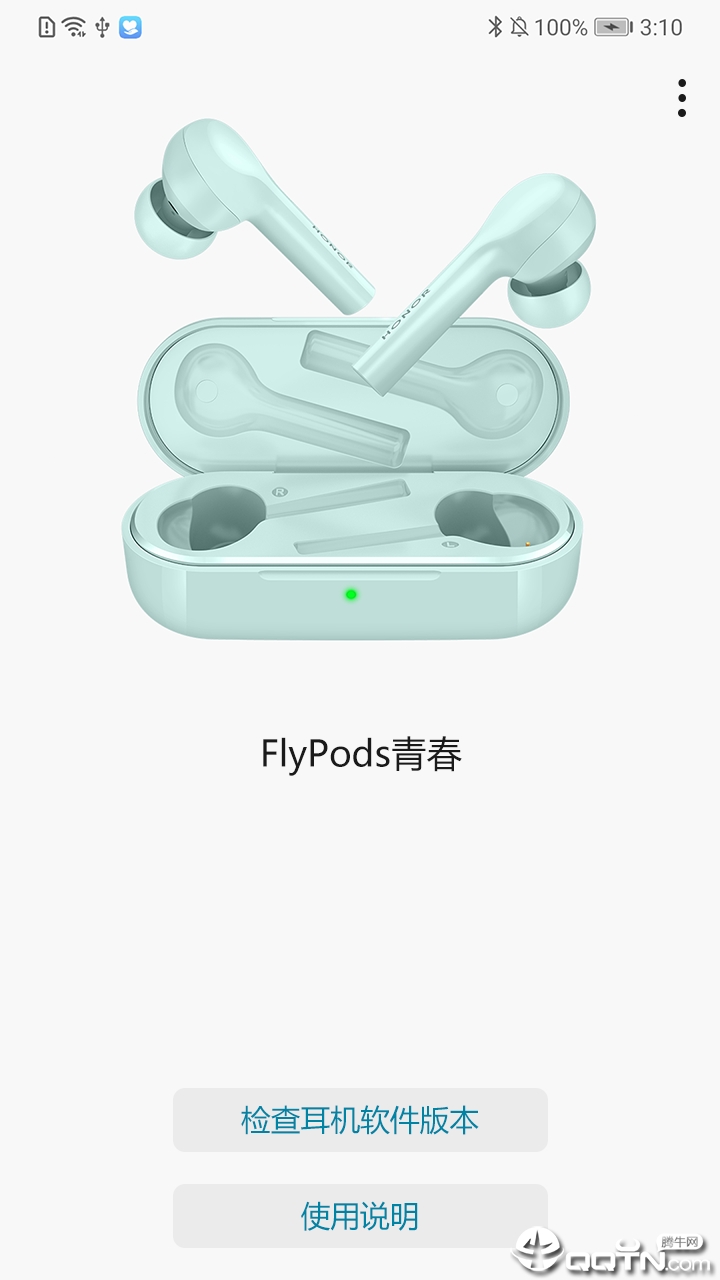720x1280 pixels.
Task: Tap the green charging LED on the case
Action: point(350,594)
